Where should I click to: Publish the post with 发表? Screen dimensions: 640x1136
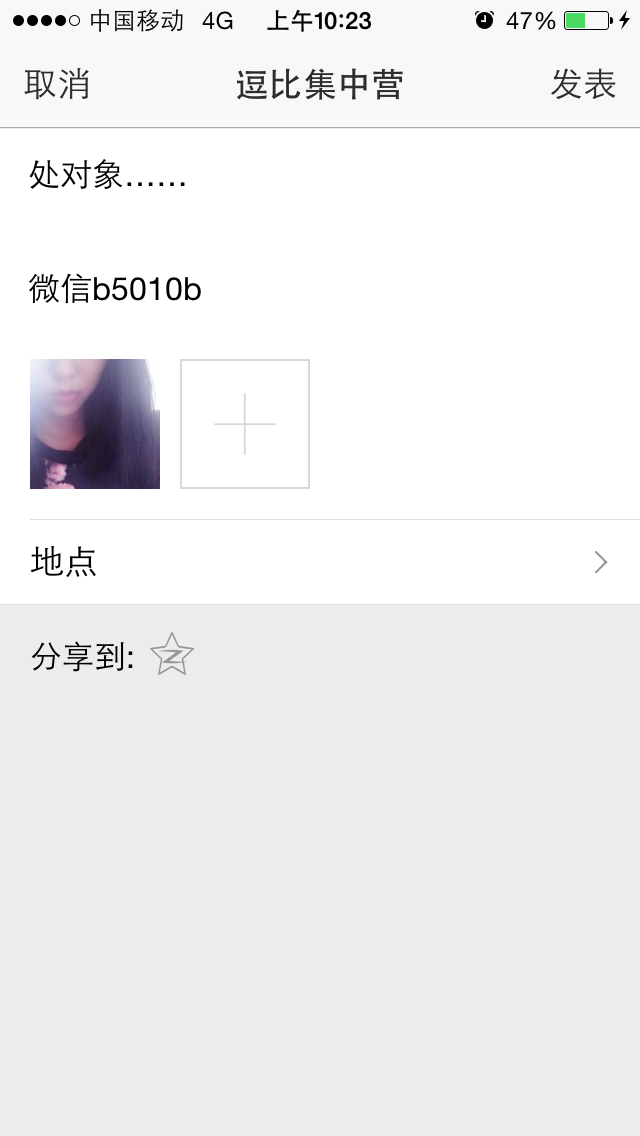pyautogui.click(x=583, y=85)
